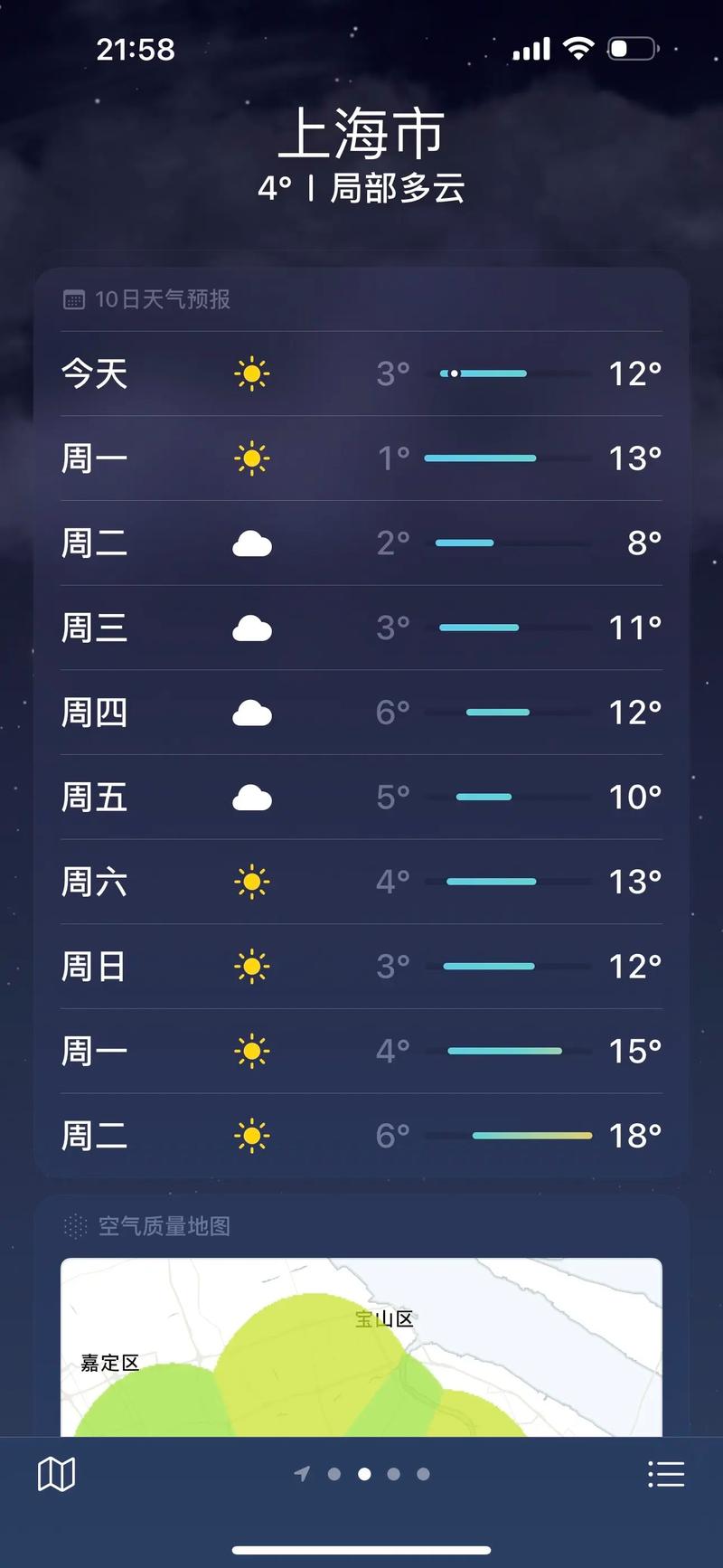Screen dimensions: 723x1568
Task: Tap the city name 上海市
Action: [x=361, y=134]
